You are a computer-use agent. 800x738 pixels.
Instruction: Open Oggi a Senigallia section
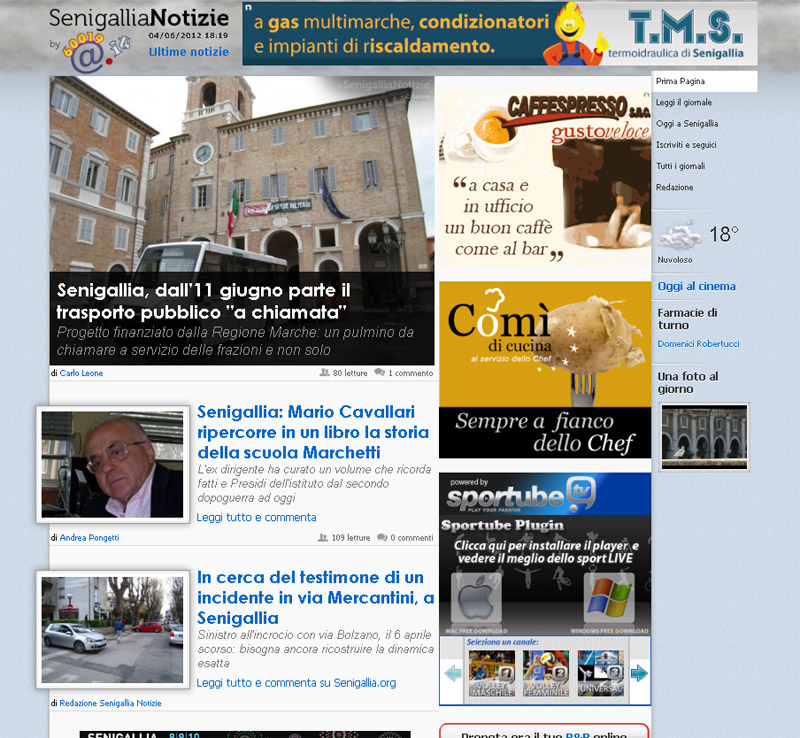(686, 123)
